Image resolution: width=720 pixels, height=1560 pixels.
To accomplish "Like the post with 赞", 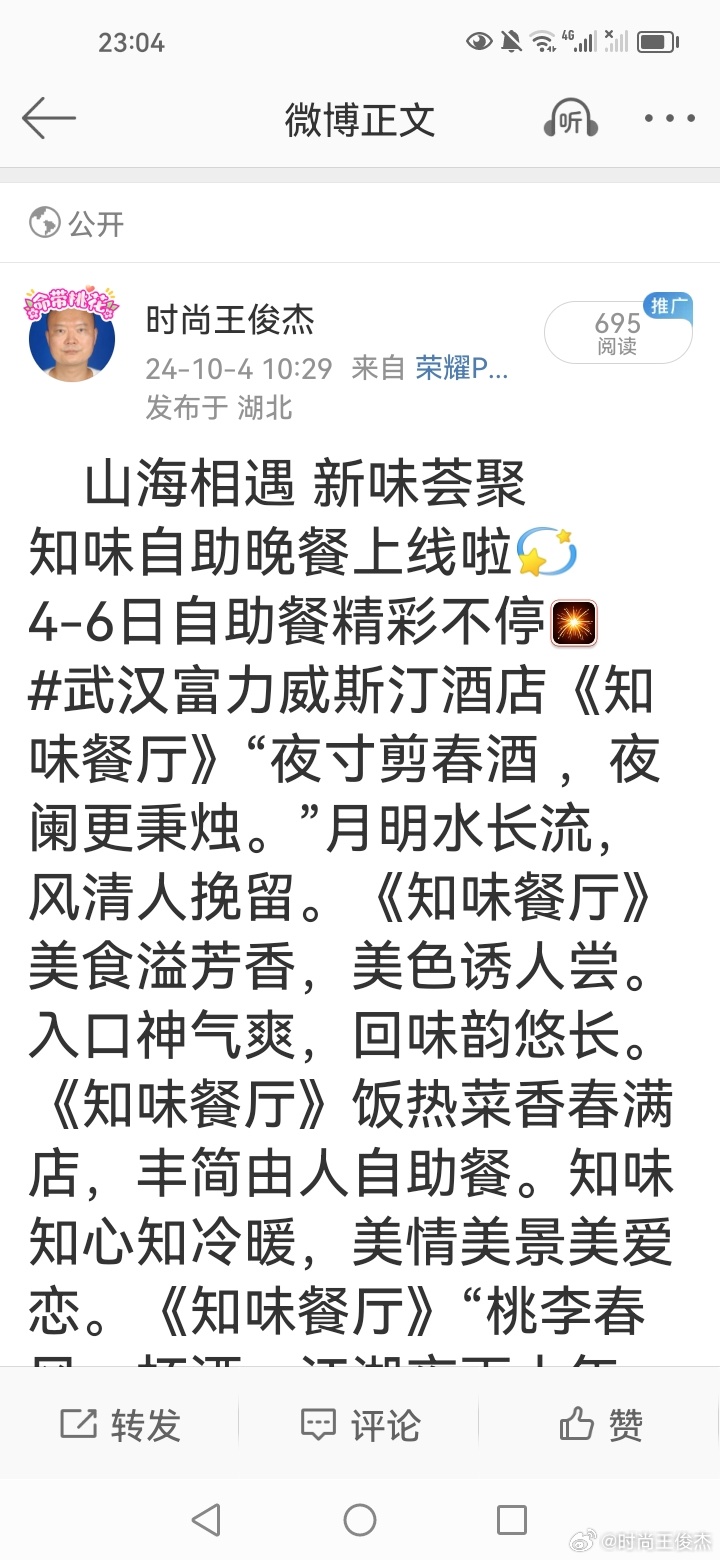I will (x=600, y=1425).
